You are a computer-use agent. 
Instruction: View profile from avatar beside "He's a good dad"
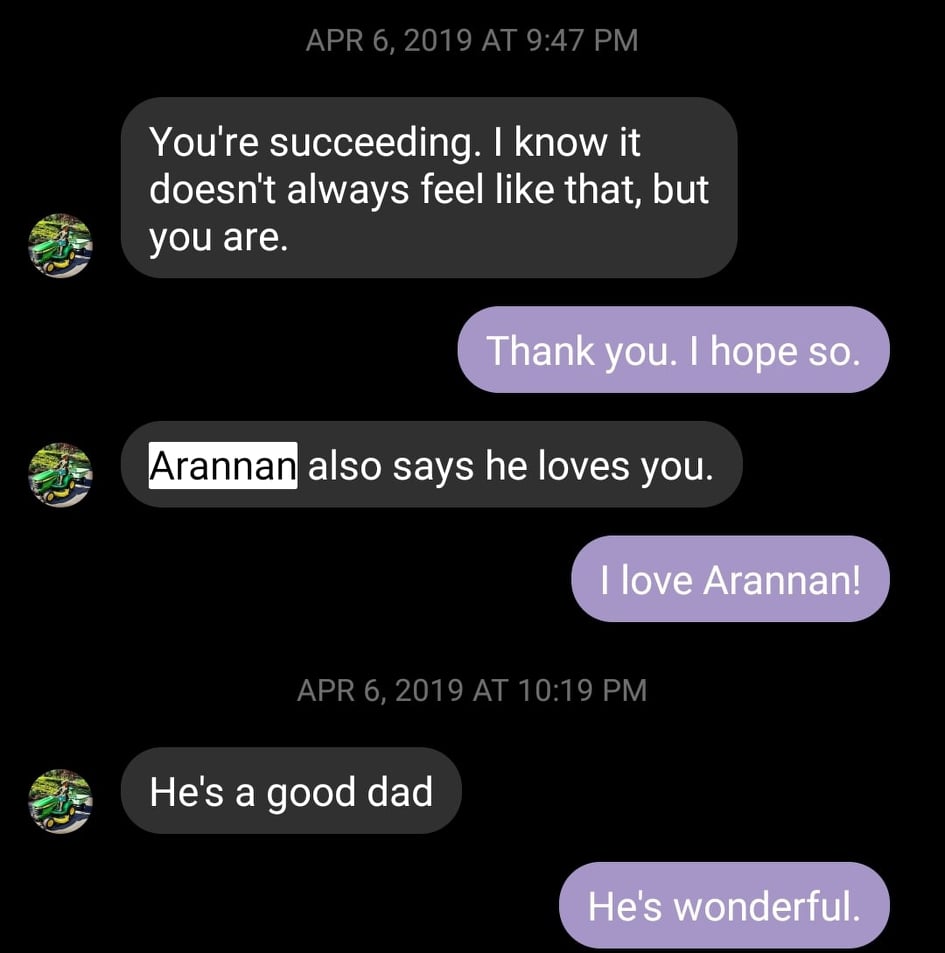point(60,801)
